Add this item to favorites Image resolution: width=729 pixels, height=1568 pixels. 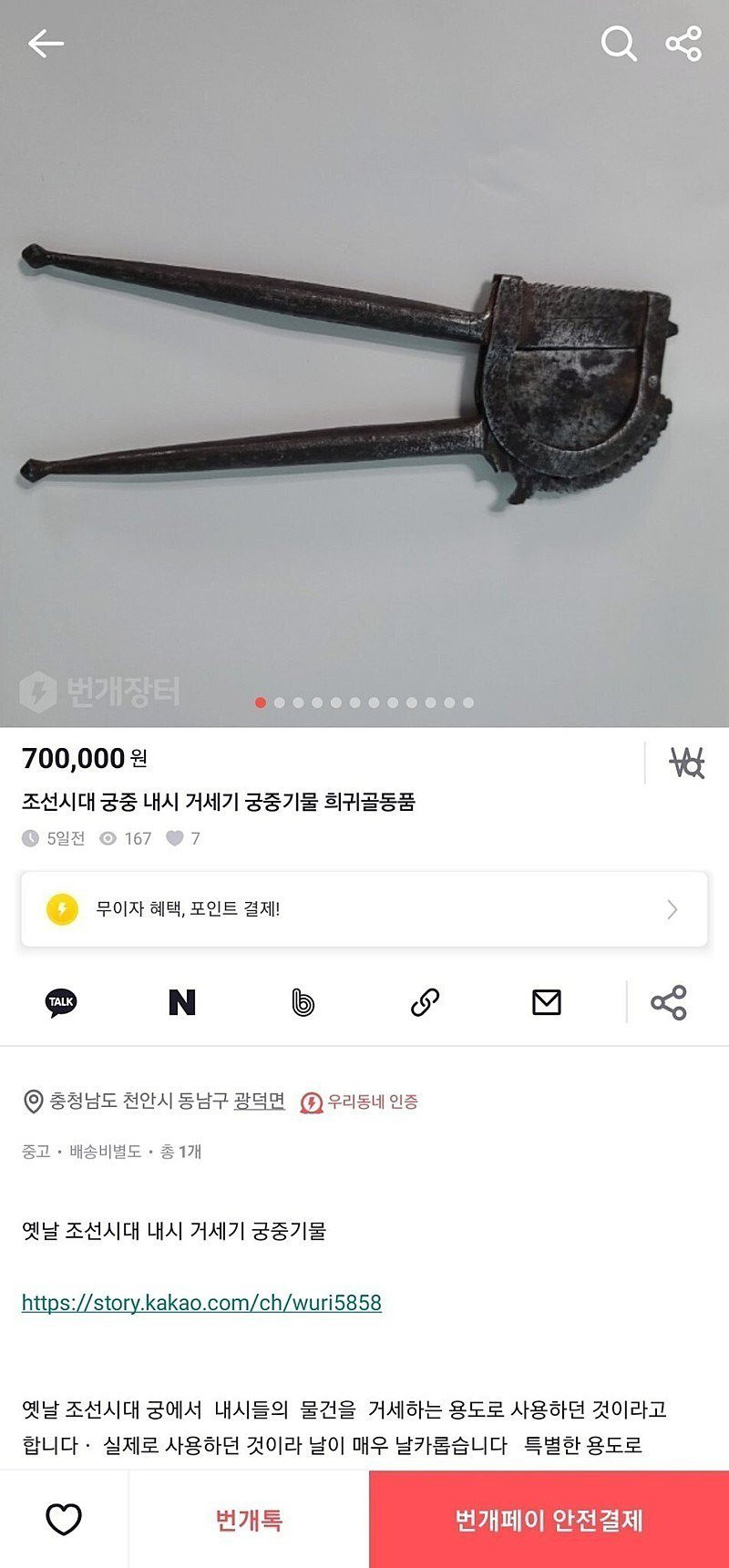point(64,1519)
